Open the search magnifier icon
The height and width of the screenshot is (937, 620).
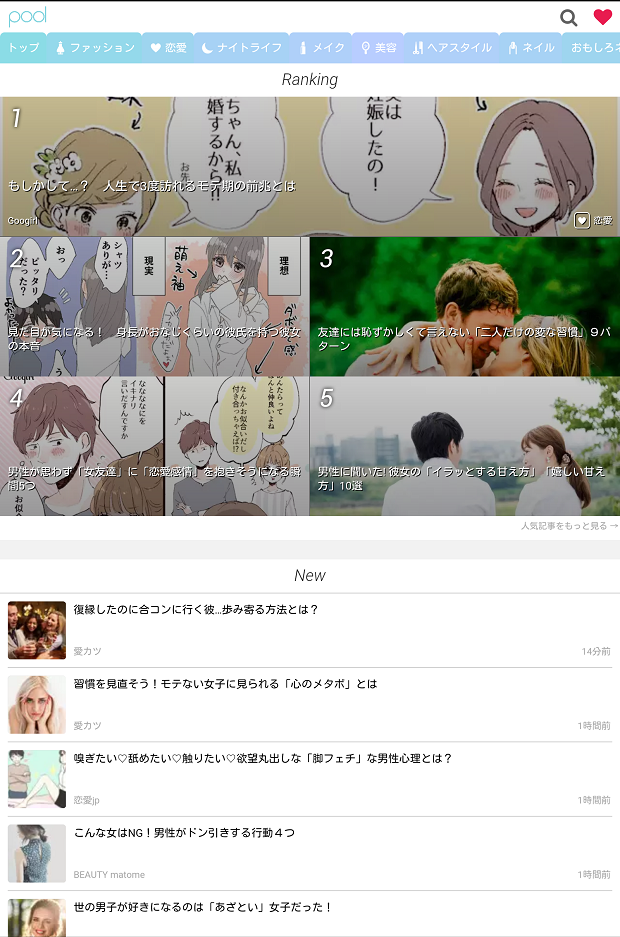(569, 17)
